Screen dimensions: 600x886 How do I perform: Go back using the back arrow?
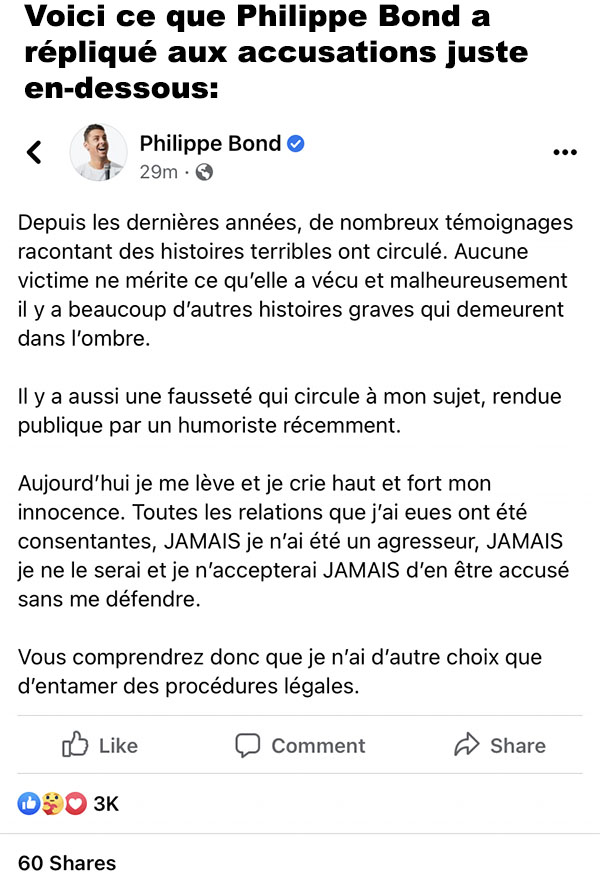coord(34,152)
